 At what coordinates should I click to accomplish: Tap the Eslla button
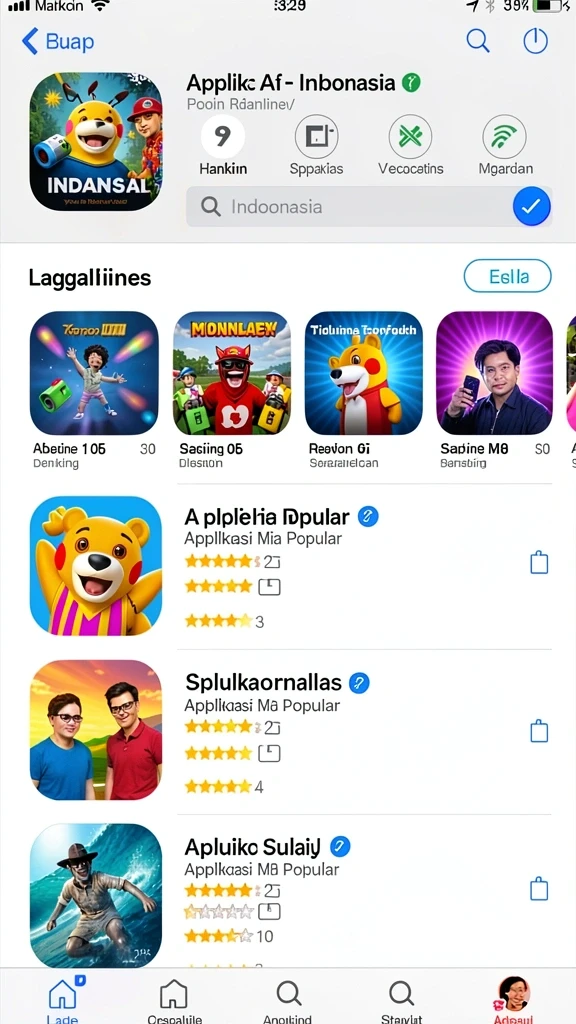[x=507, y=276]
